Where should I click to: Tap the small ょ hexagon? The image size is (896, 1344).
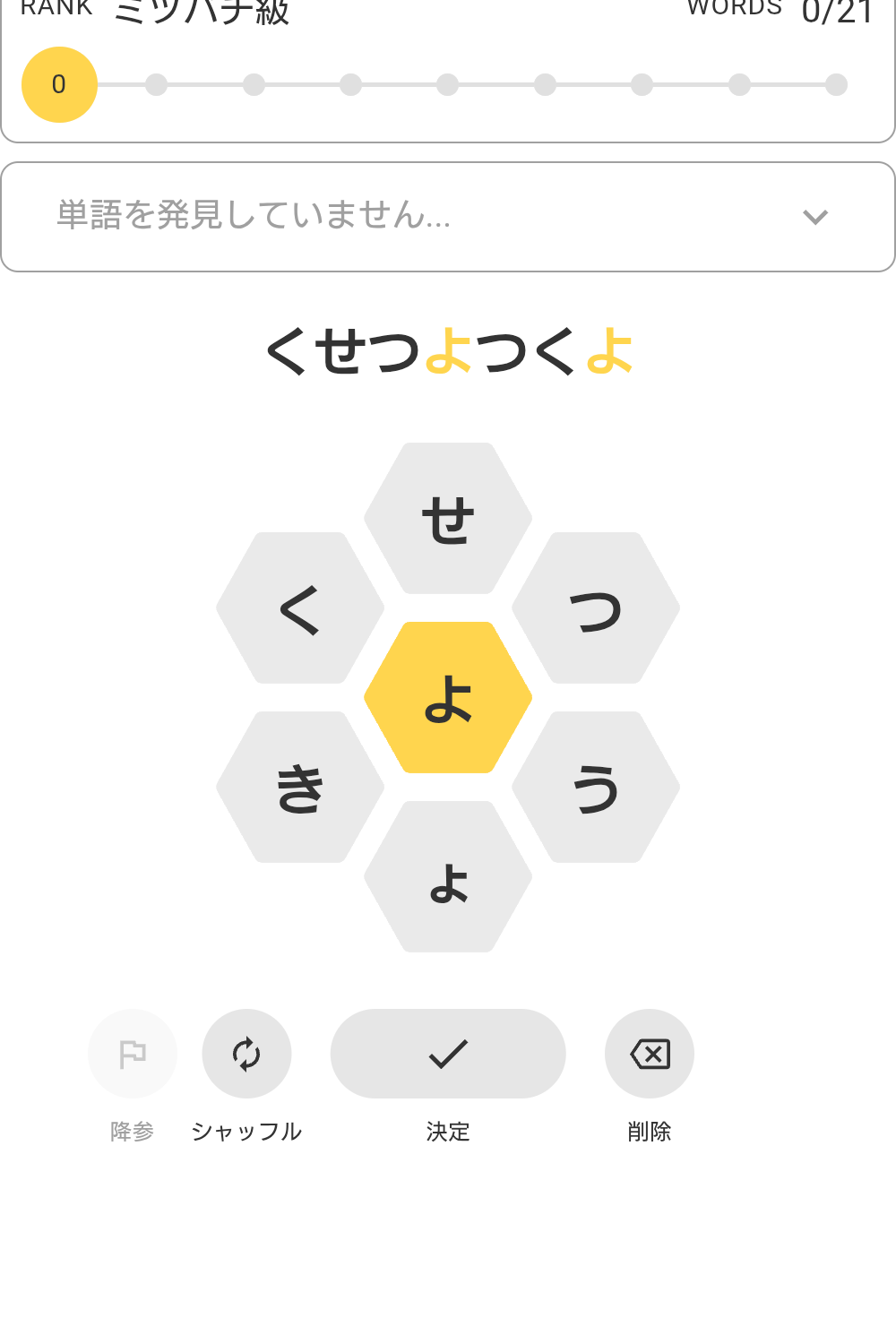pos(448,877)
